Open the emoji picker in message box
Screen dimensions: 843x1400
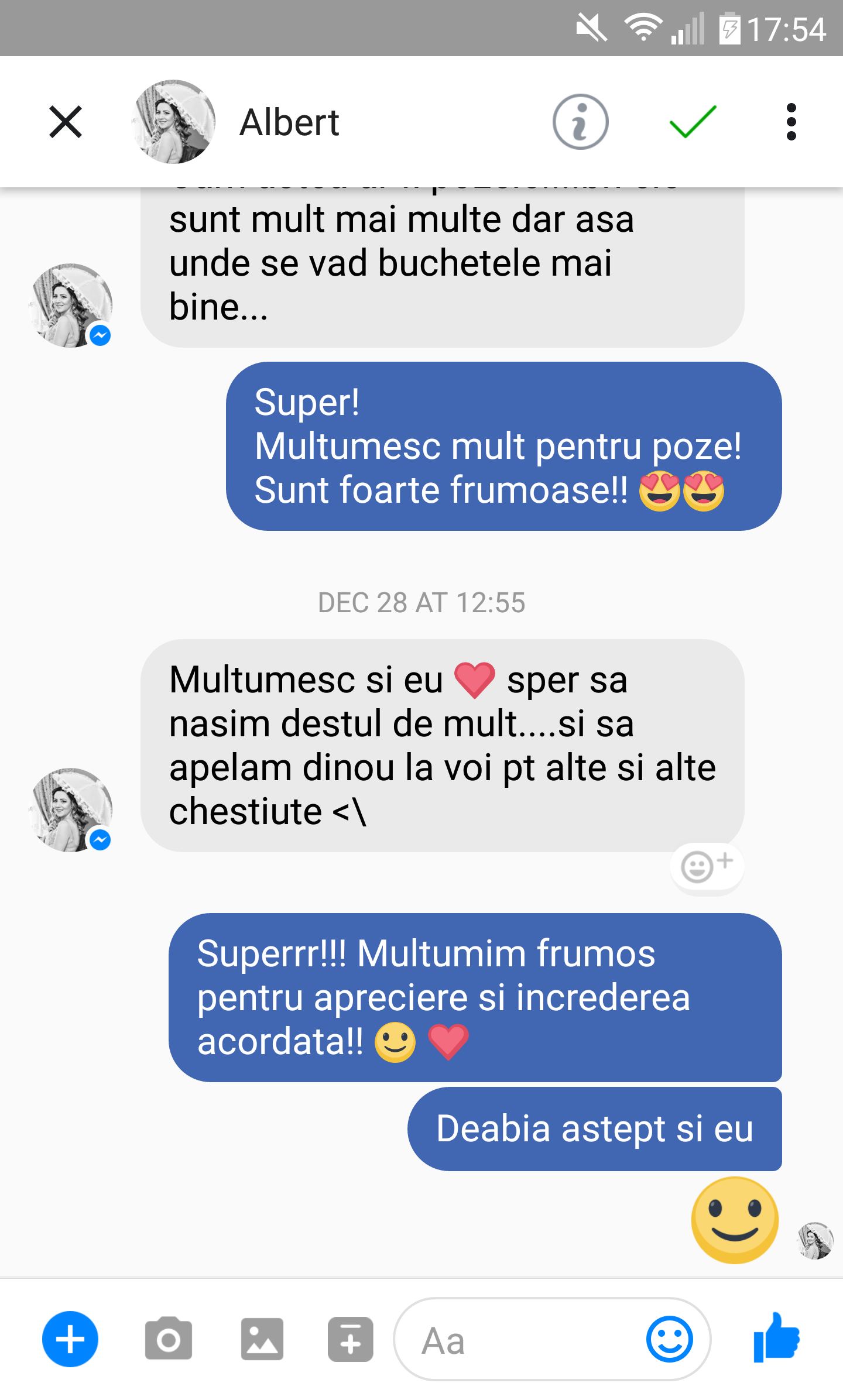669,1339
